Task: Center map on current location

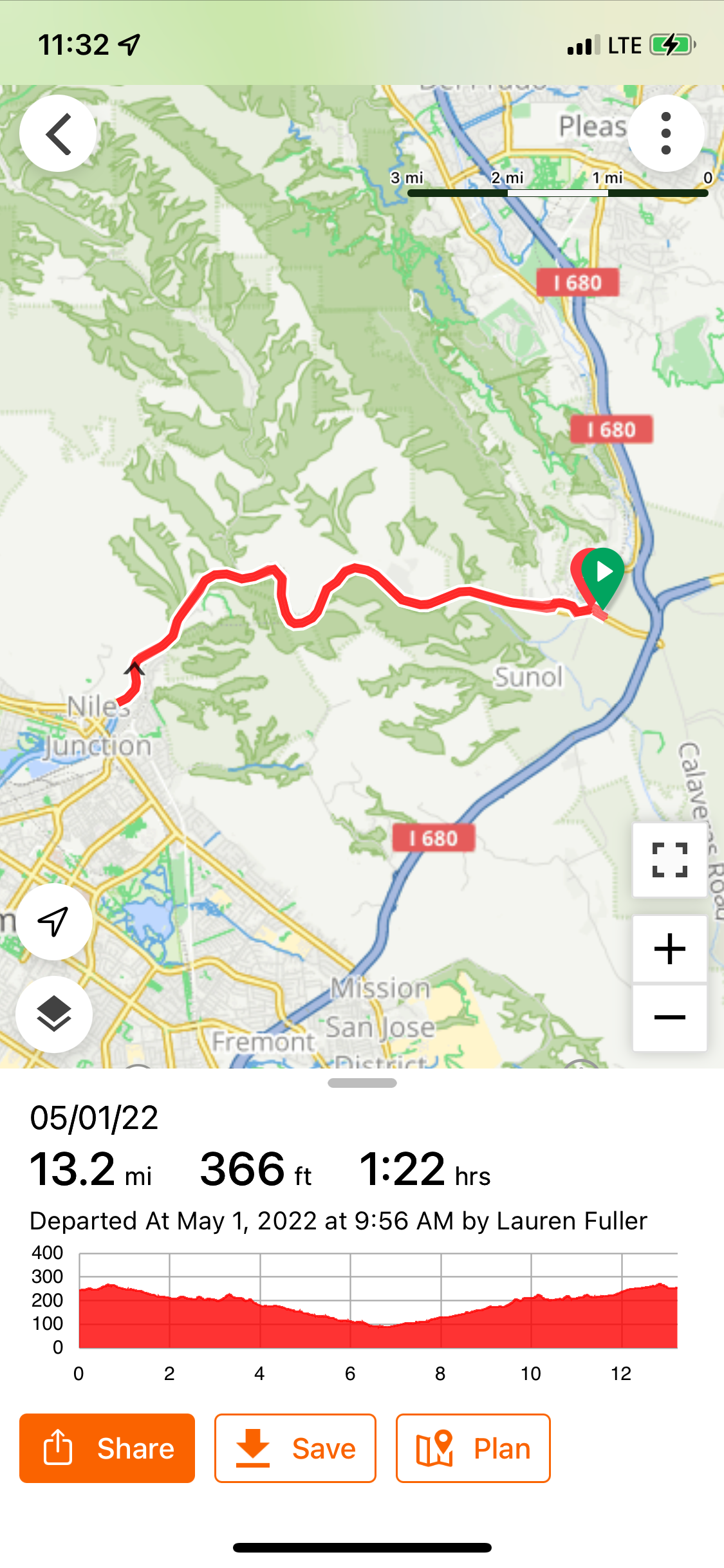Action: point(54,922)
